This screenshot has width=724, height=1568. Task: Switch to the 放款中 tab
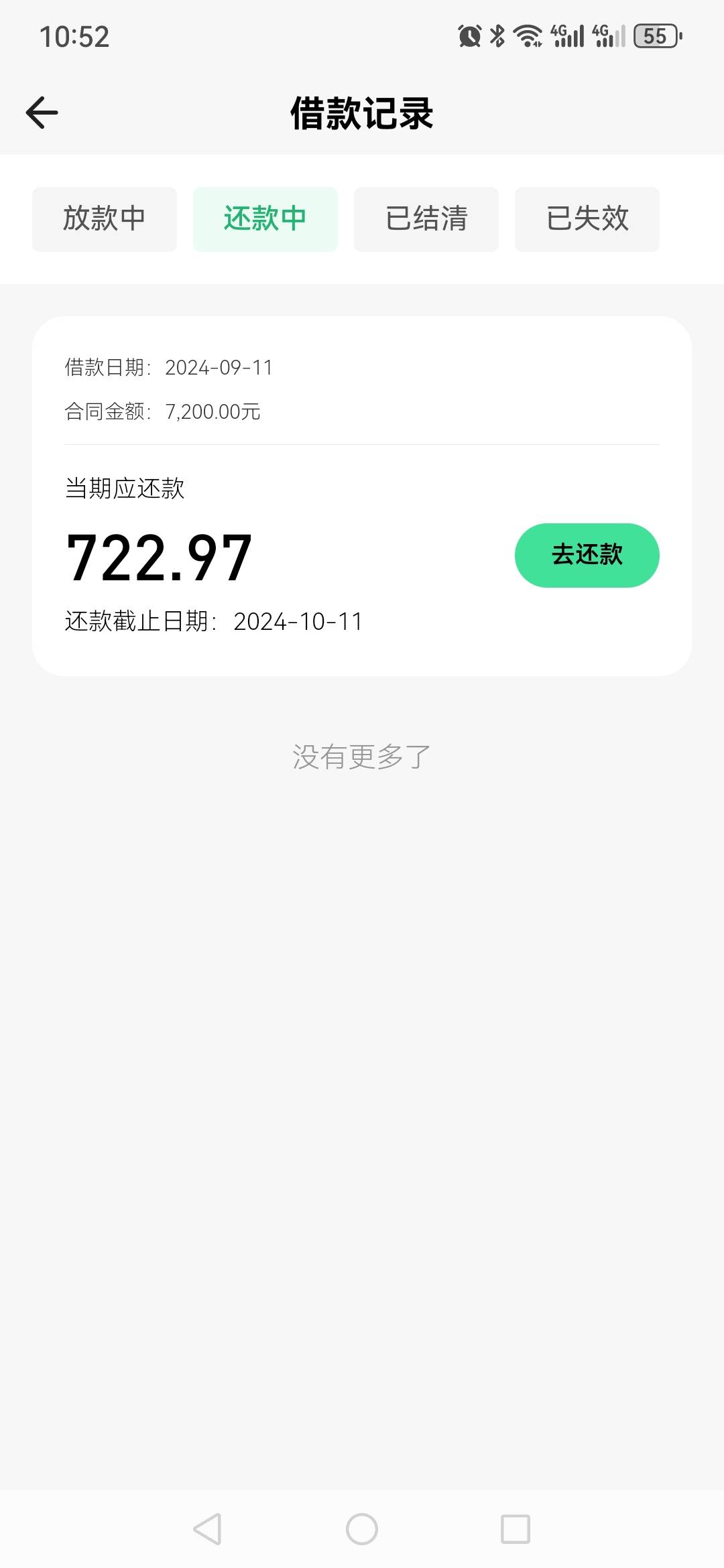[x=105, y=219]
